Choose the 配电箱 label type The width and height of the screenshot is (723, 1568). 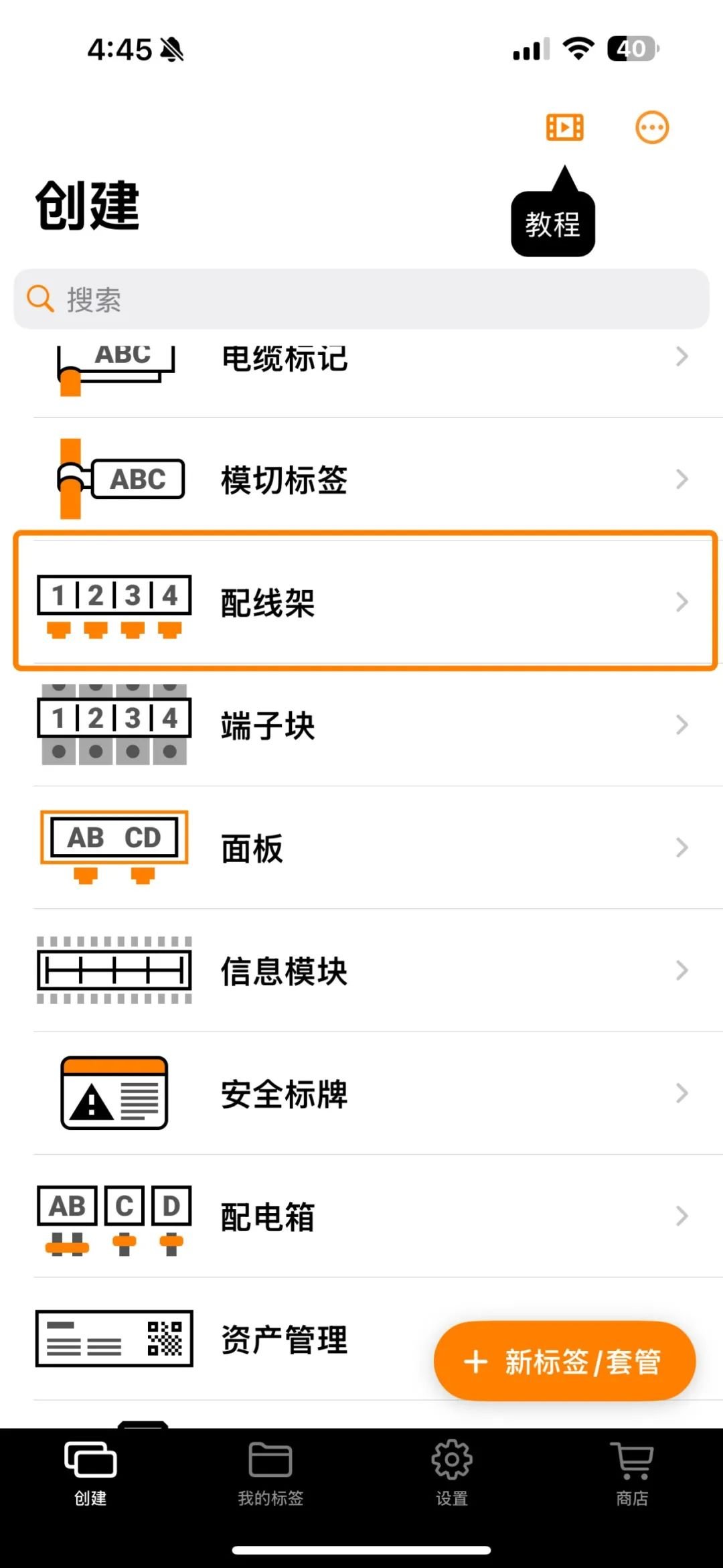pyautogui.click(x=361, y=1216)
